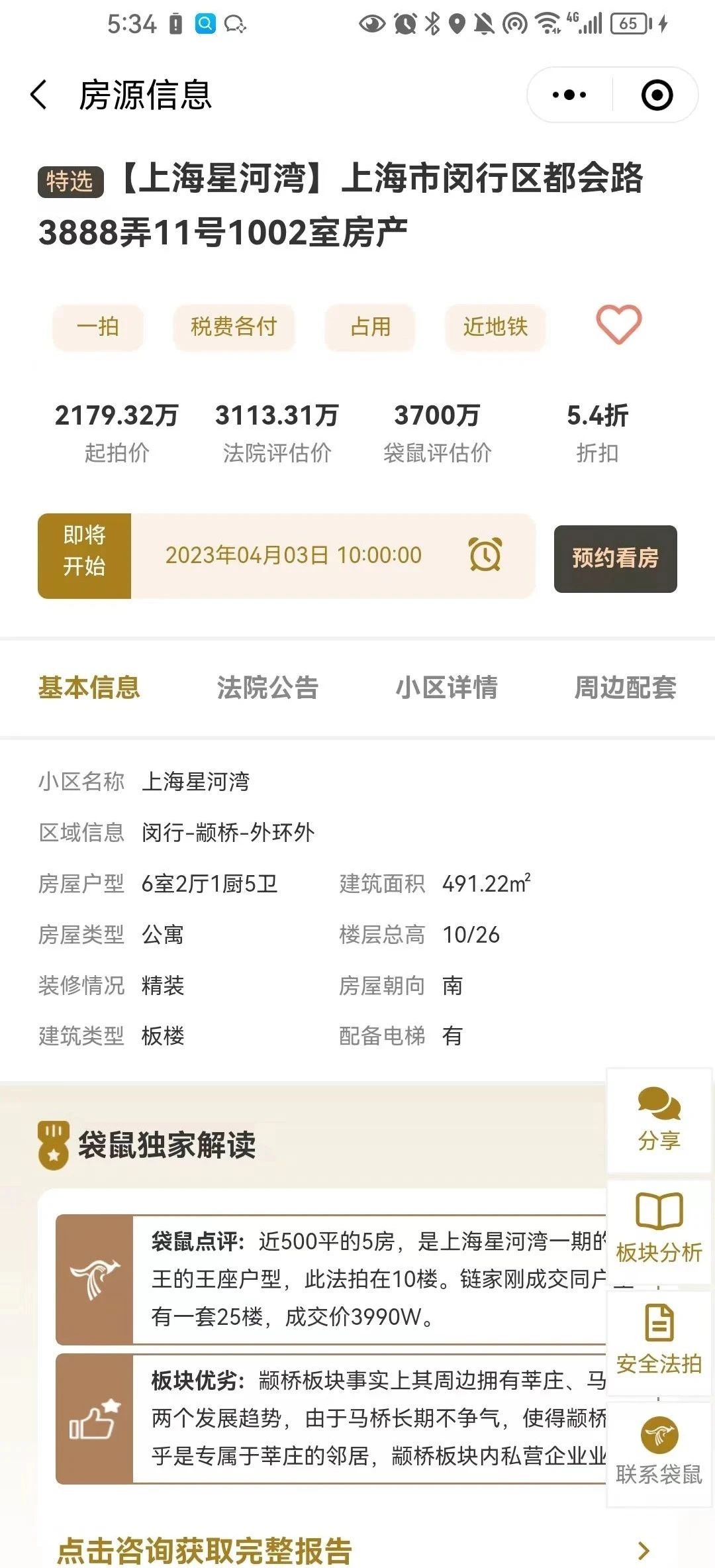The image size is (715, 1568).
Task: View the 周边配套 tab
Action: click(x=625, y=688)
